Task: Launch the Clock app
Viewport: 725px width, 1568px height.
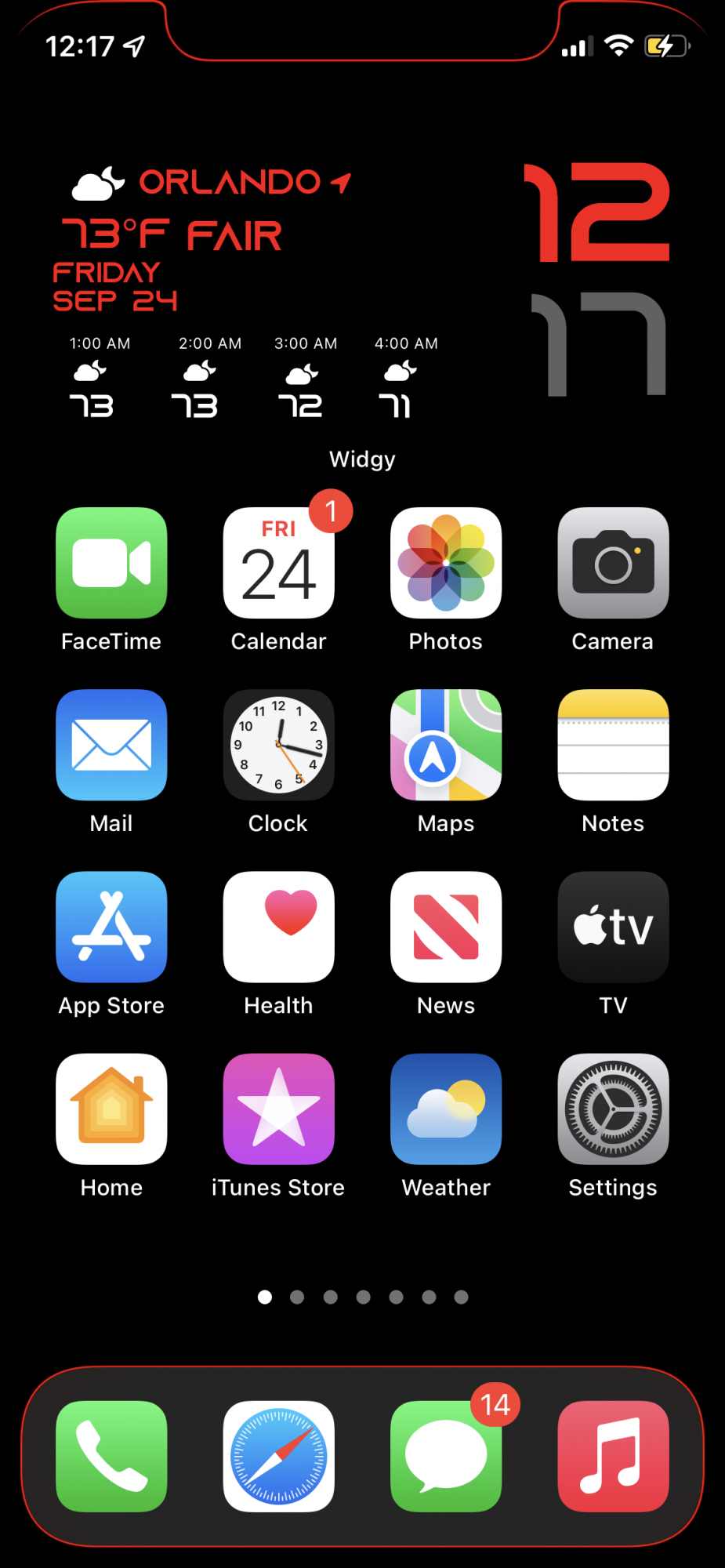Action: click(x=278, y=745)
